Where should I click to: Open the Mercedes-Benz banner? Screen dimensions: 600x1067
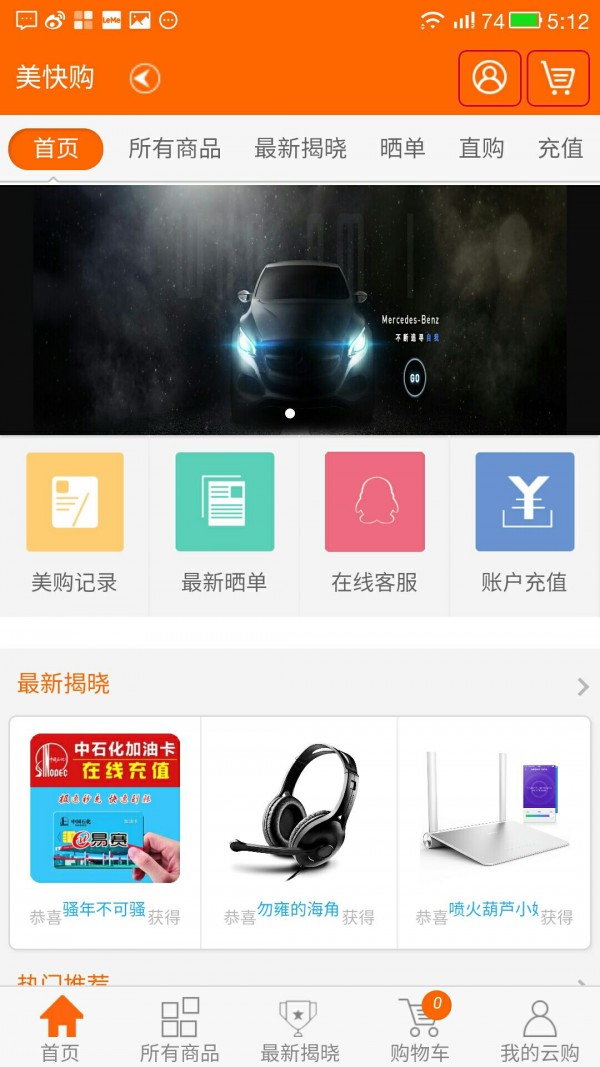(300, 309)
